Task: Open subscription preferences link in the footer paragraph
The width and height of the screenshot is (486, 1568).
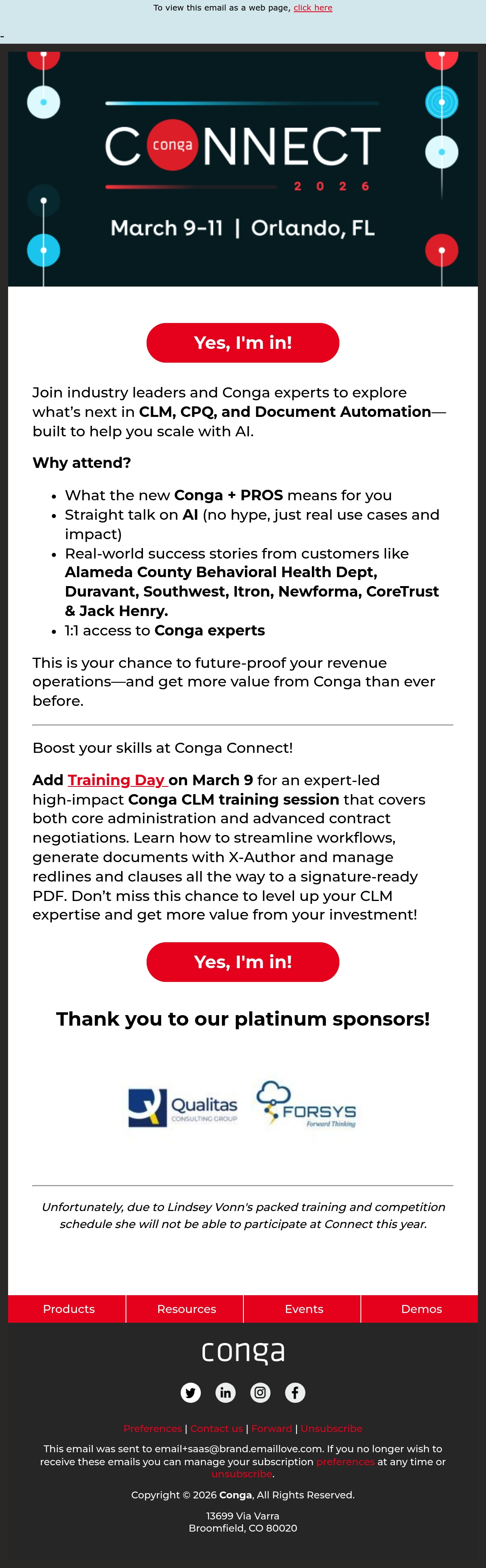Action: point(345,1462)
